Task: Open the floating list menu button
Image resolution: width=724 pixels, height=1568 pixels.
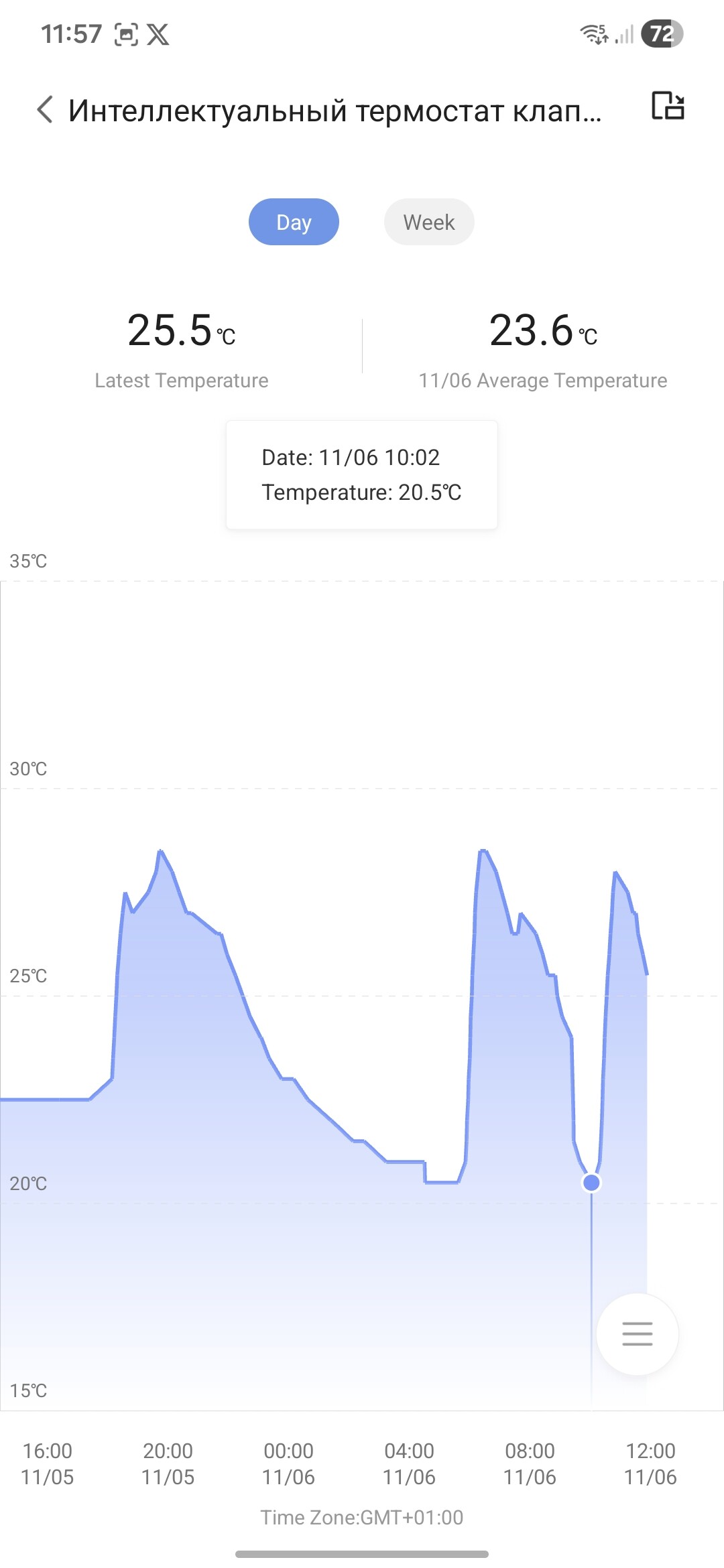Action: [637, 1333]
